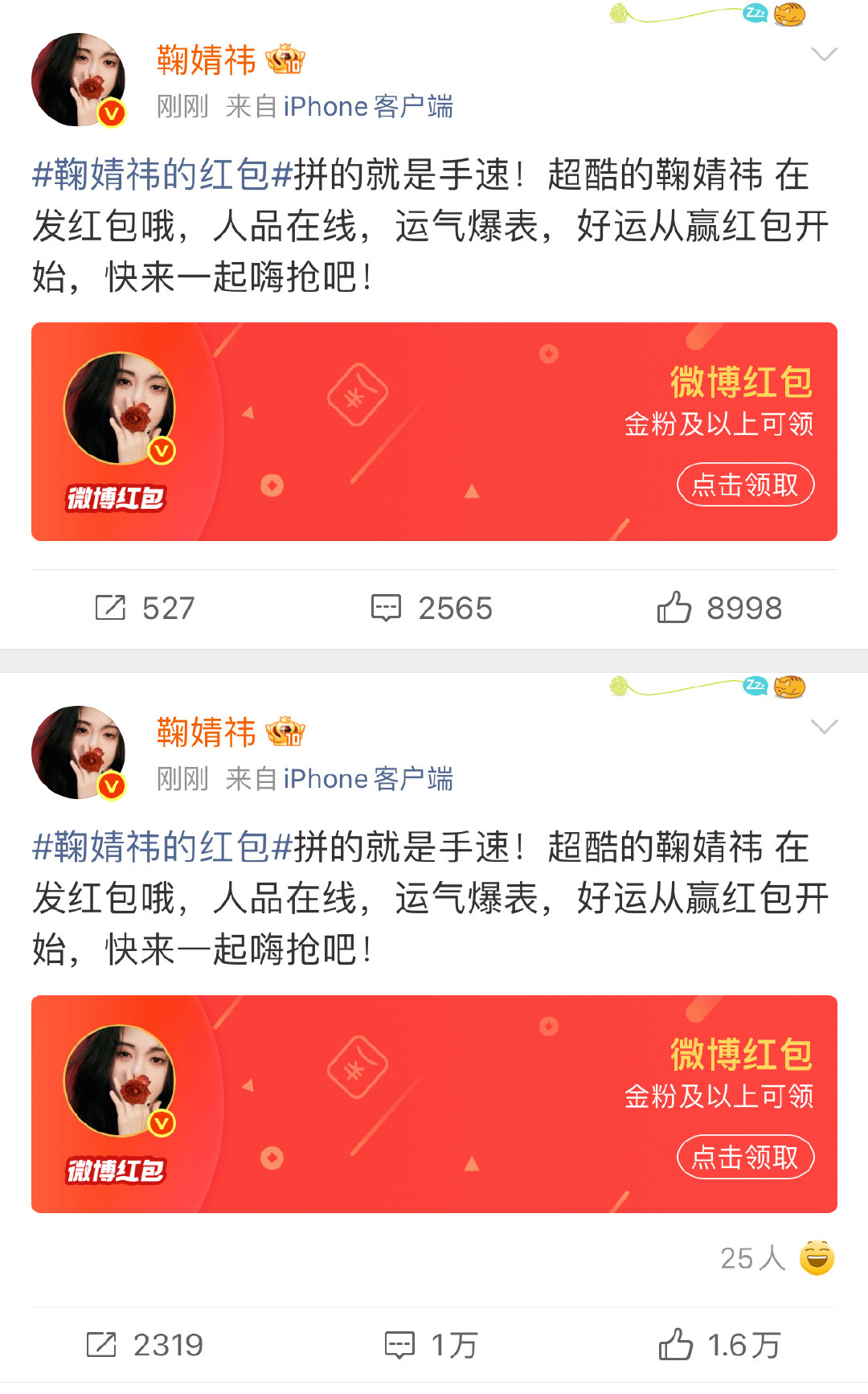Tap 点击领取 to claim the red envelope
Viewport: 868px width, 1394px height.
[x=745, y=486]
